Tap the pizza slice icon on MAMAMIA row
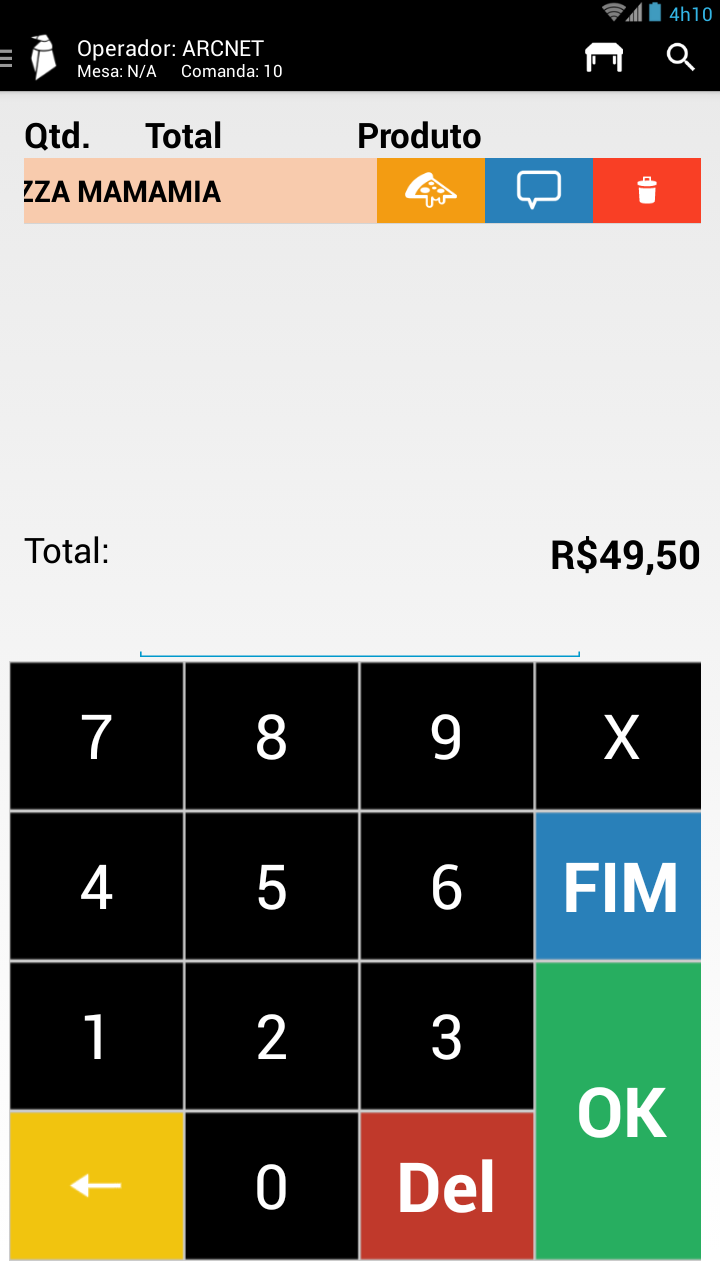The width and height of the screenshot is (720, 1280). coord(431,190)
